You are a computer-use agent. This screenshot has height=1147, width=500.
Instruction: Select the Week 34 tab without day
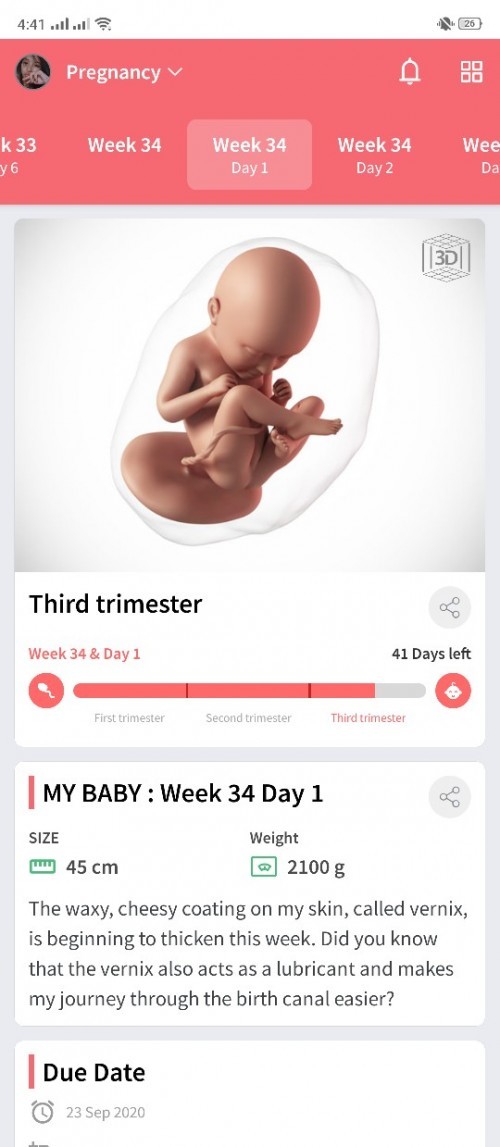(124, 145)
